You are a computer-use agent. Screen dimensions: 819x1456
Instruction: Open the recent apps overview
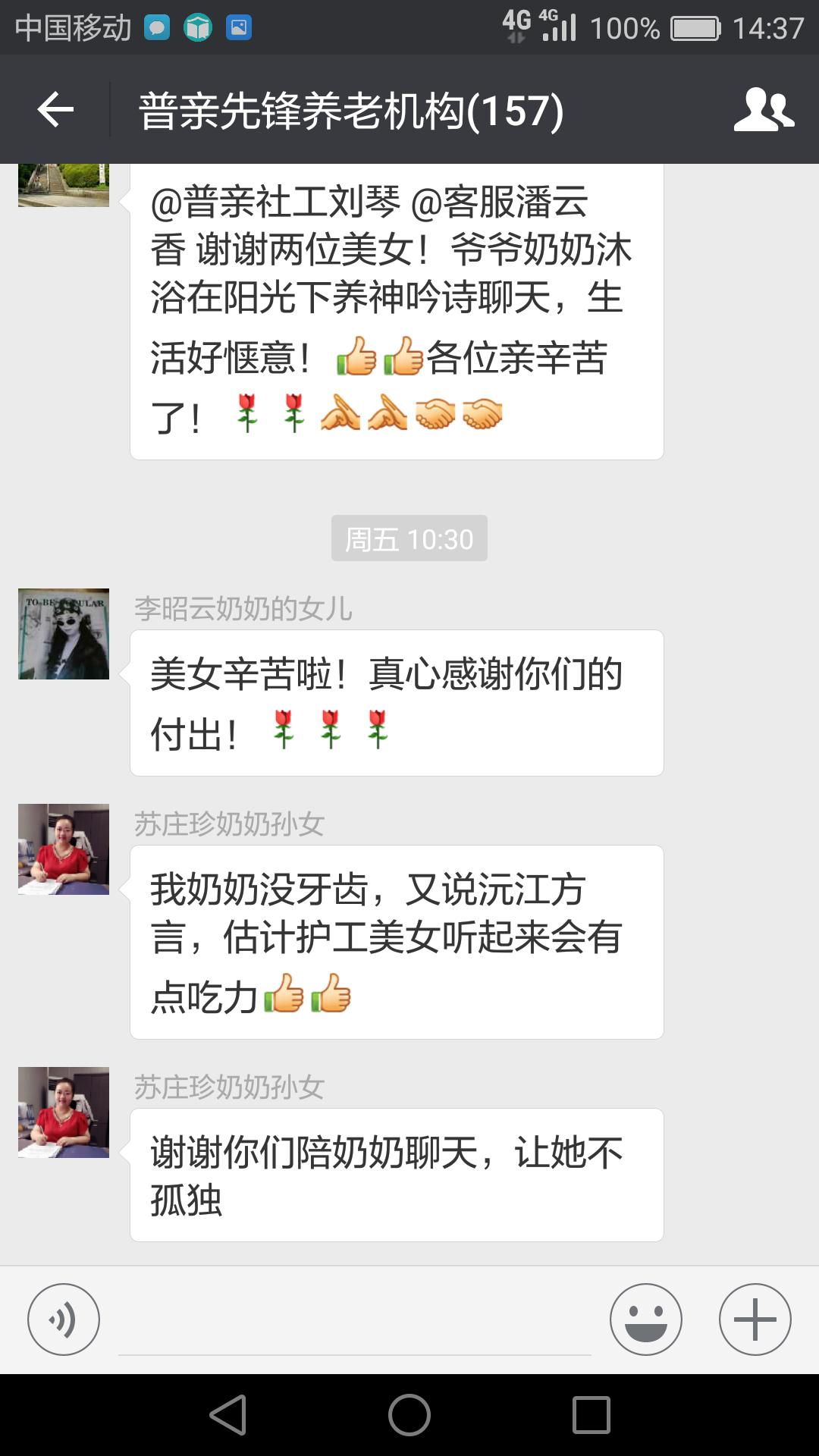pyautogui.click(x=591, y=1415)
